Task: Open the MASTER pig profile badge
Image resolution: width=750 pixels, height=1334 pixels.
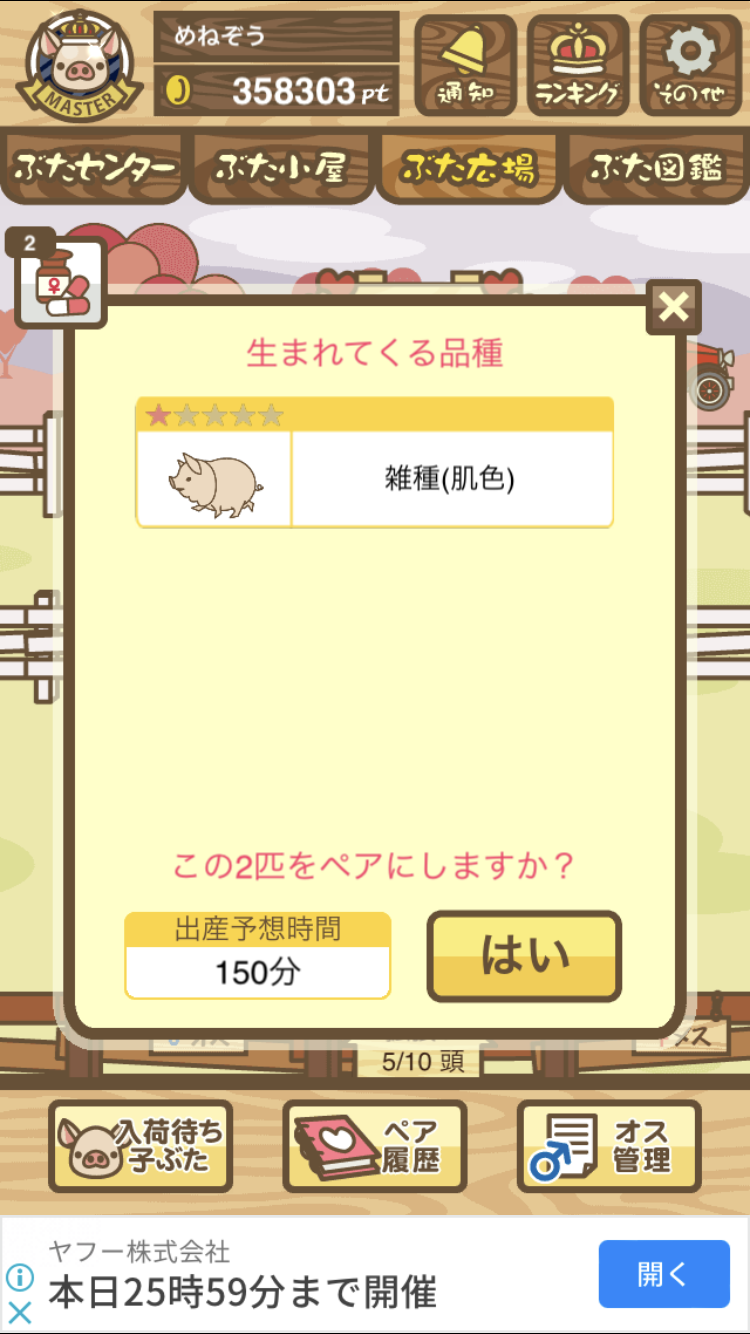Action: pos(76,65)
